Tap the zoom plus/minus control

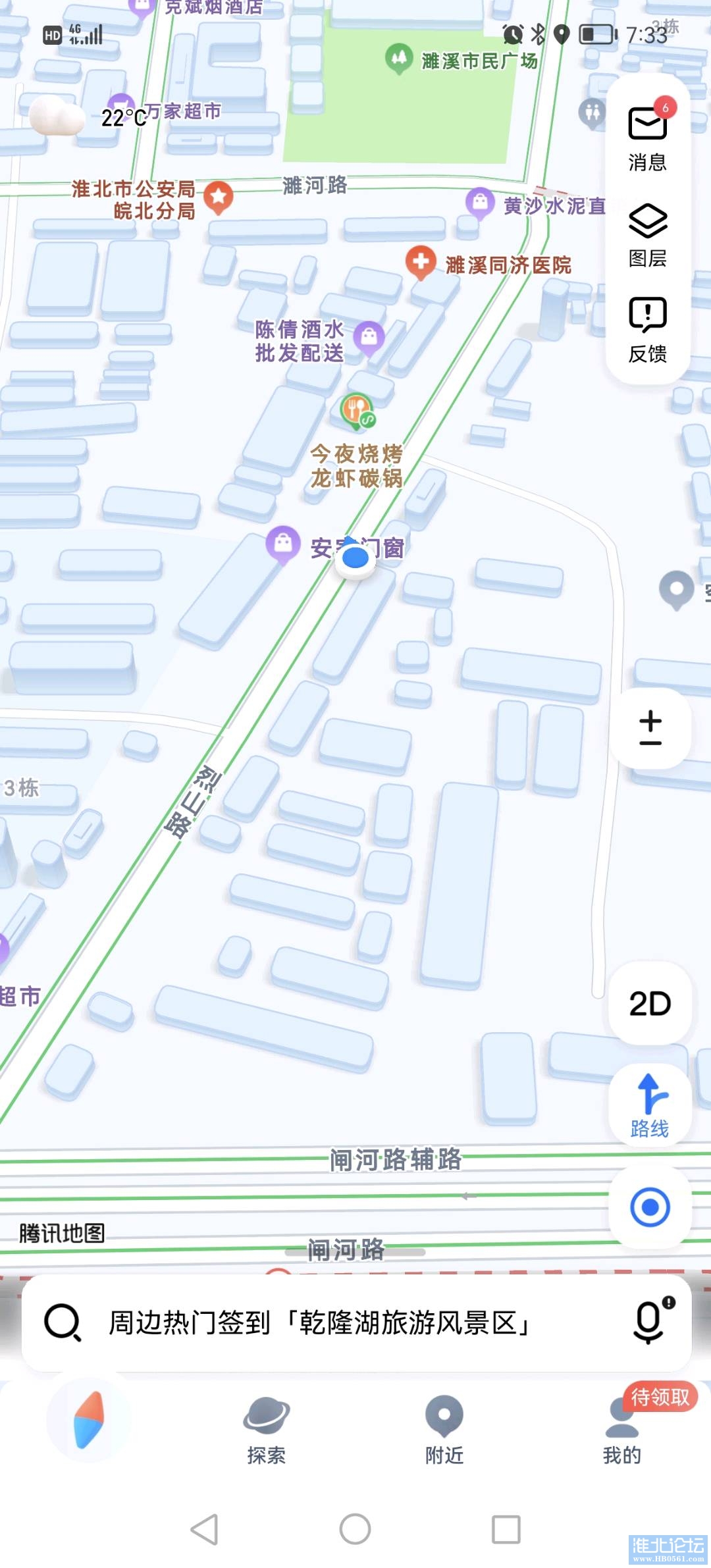coord(650,728)
